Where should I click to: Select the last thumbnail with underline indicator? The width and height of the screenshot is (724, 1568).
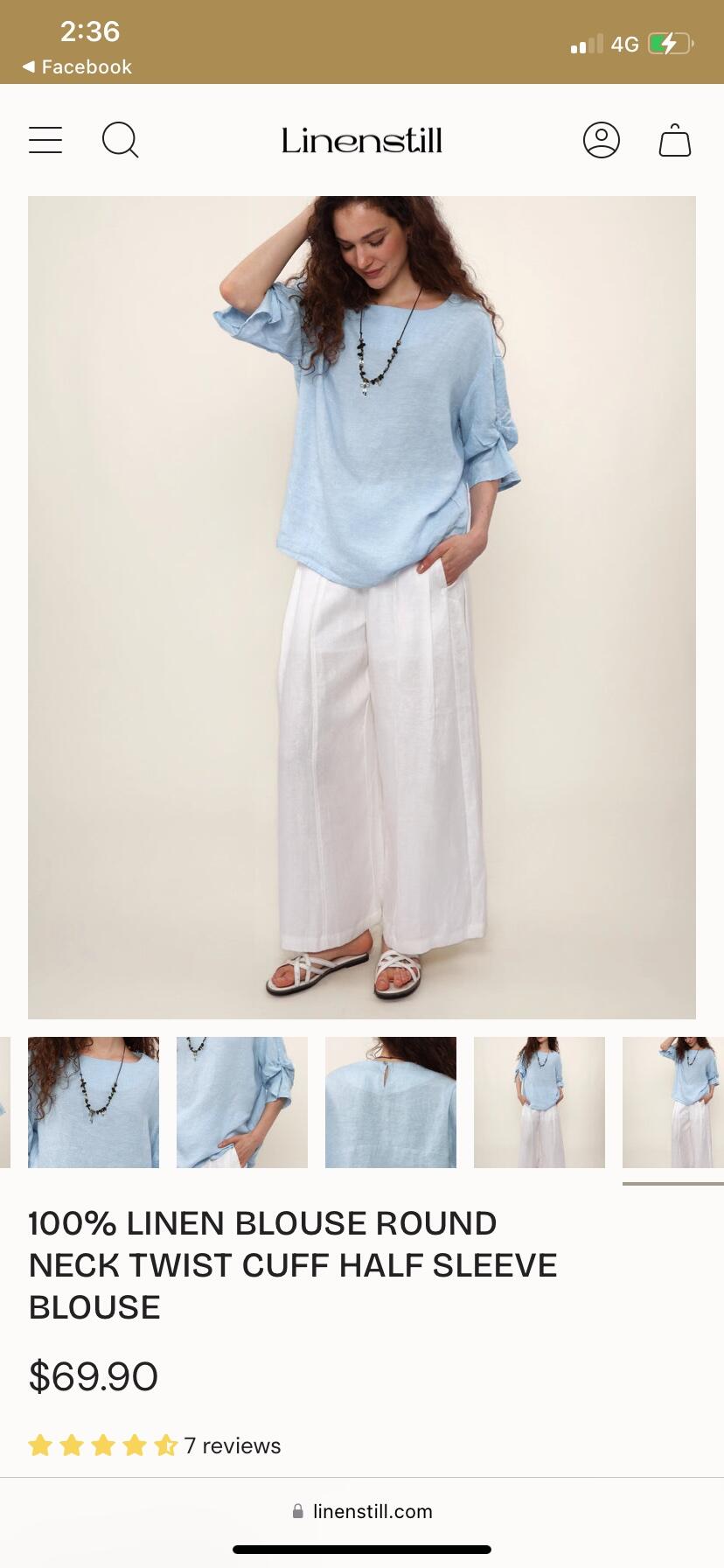coord(673,1102)
